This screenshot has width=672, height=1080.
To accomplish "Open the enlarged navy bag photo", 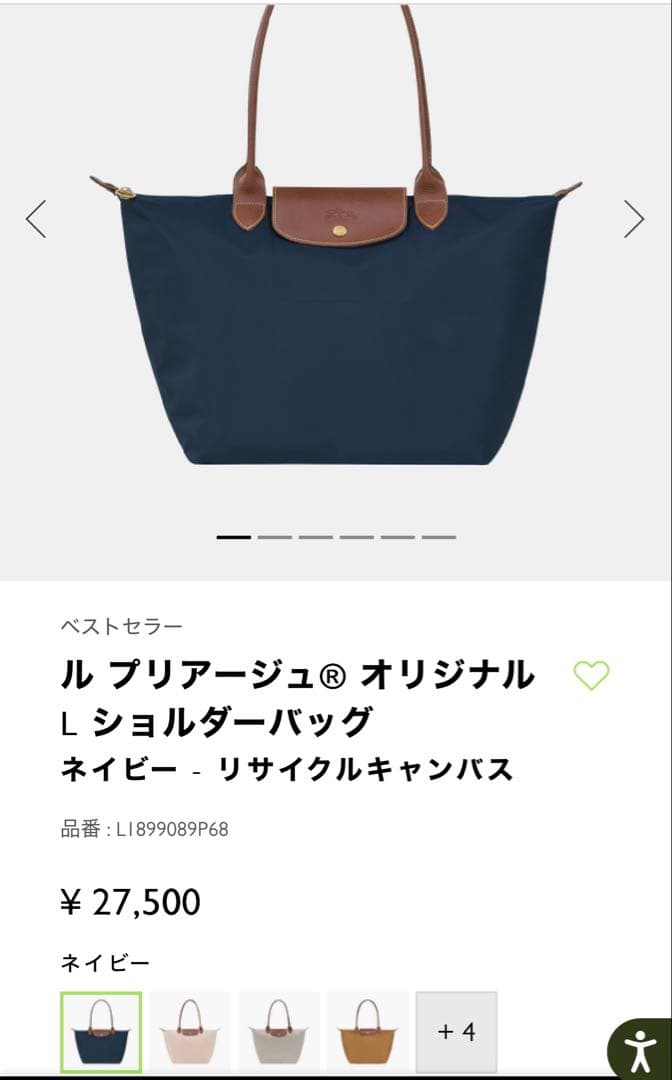I will (335, 300).
